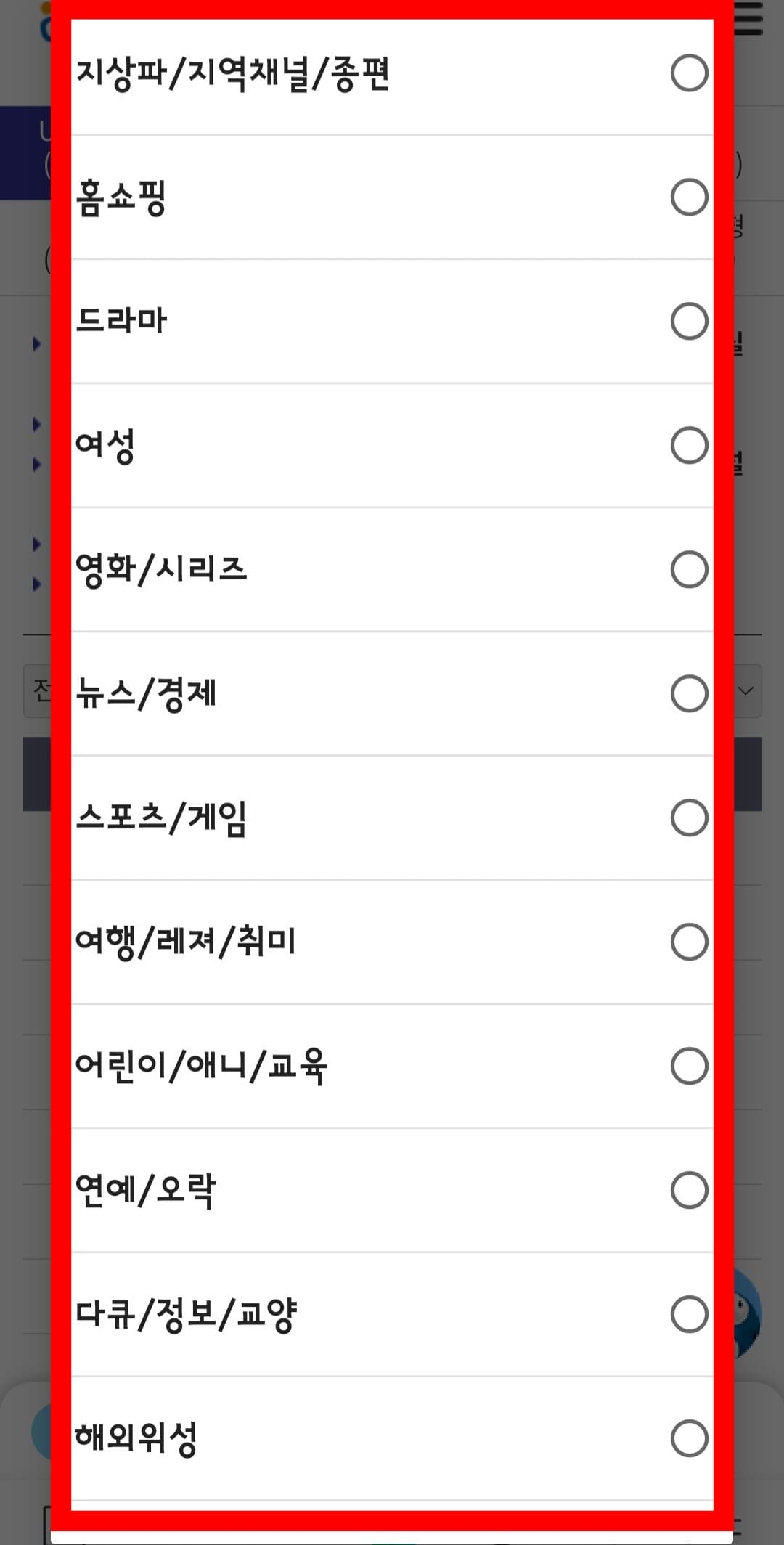
Task: Select the 다큐/정보/교양 radio button
Action: pyautogui.click(x=688, y=1312)
